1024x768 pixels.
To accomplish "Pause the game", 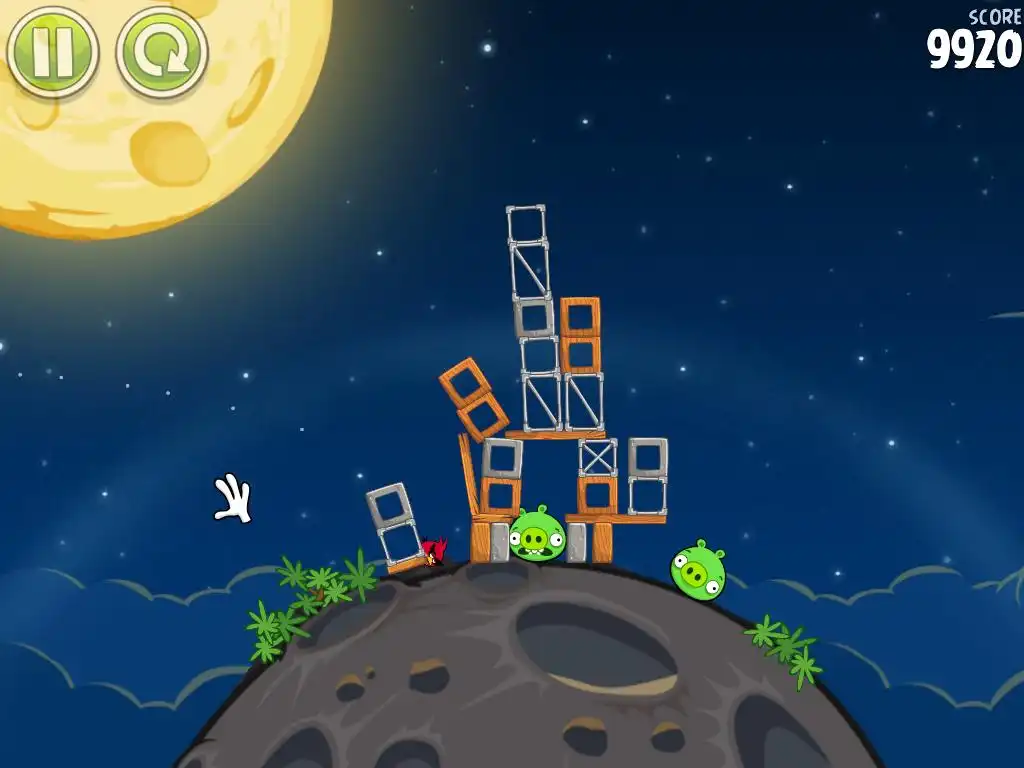I will [52, 51].
